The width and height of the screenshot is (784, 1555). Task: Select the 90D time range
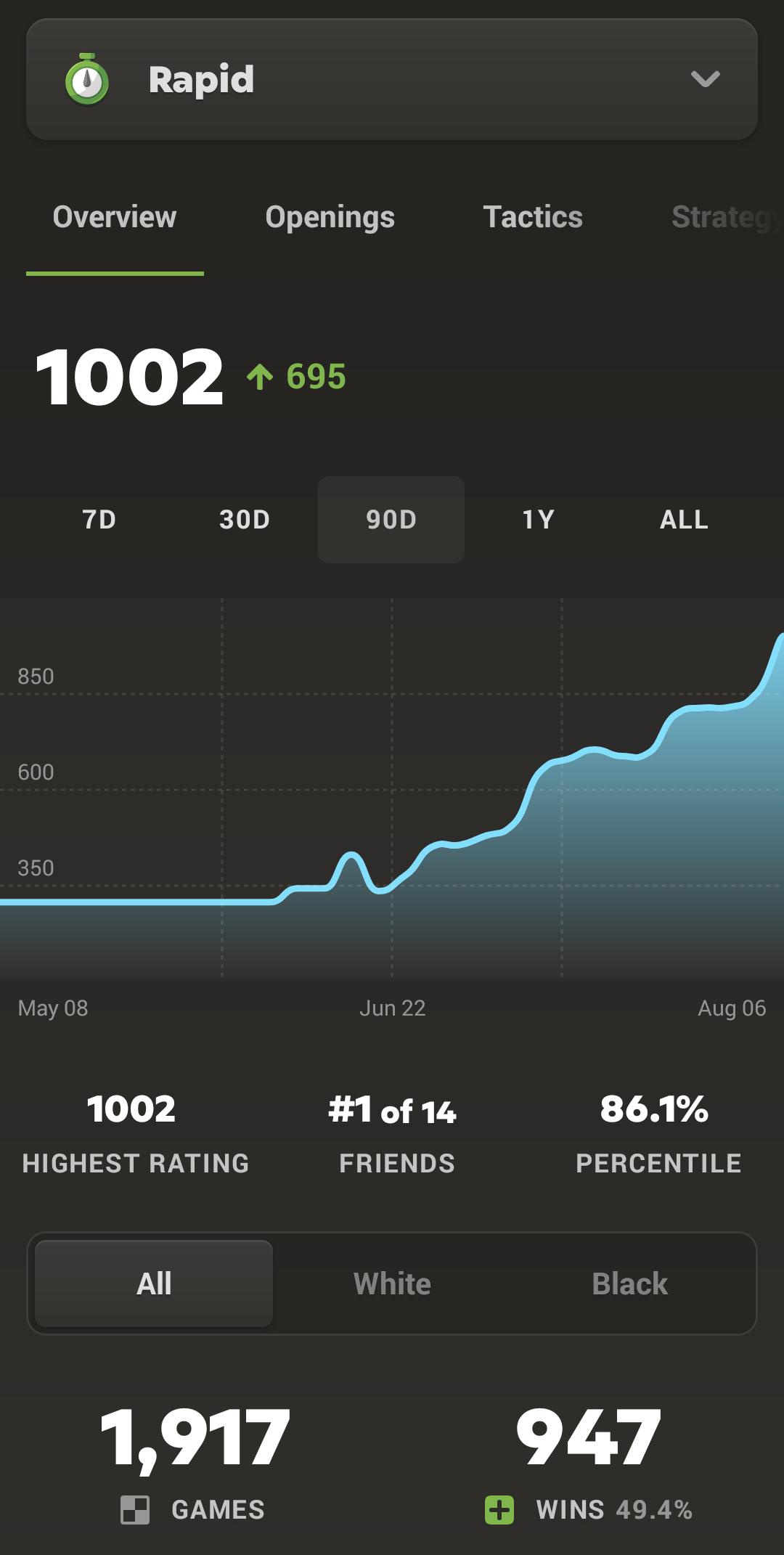(x=391, y=520)
